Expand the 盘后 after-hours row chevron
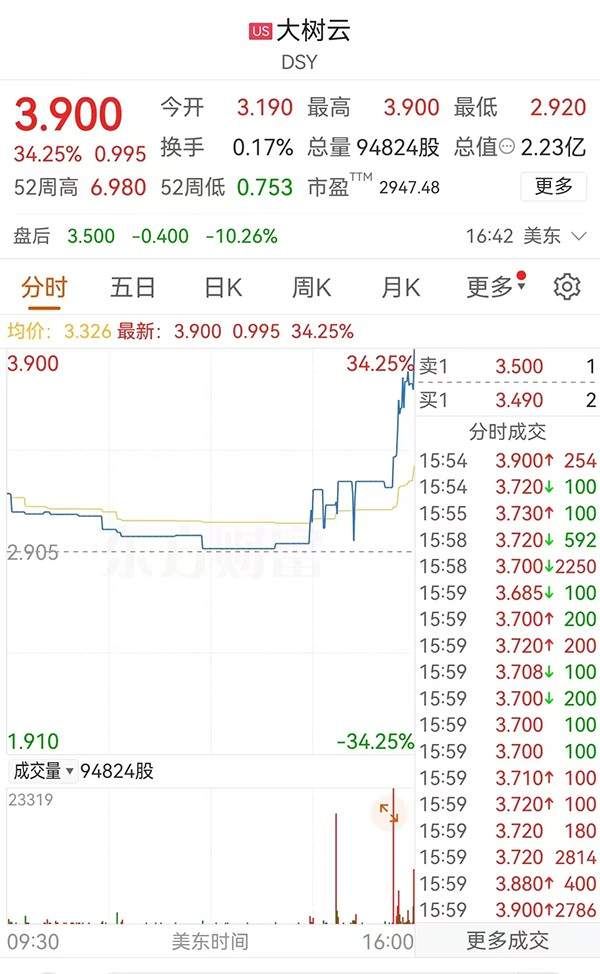Viewport: 600px width, 974px height. tap(579, 237)
